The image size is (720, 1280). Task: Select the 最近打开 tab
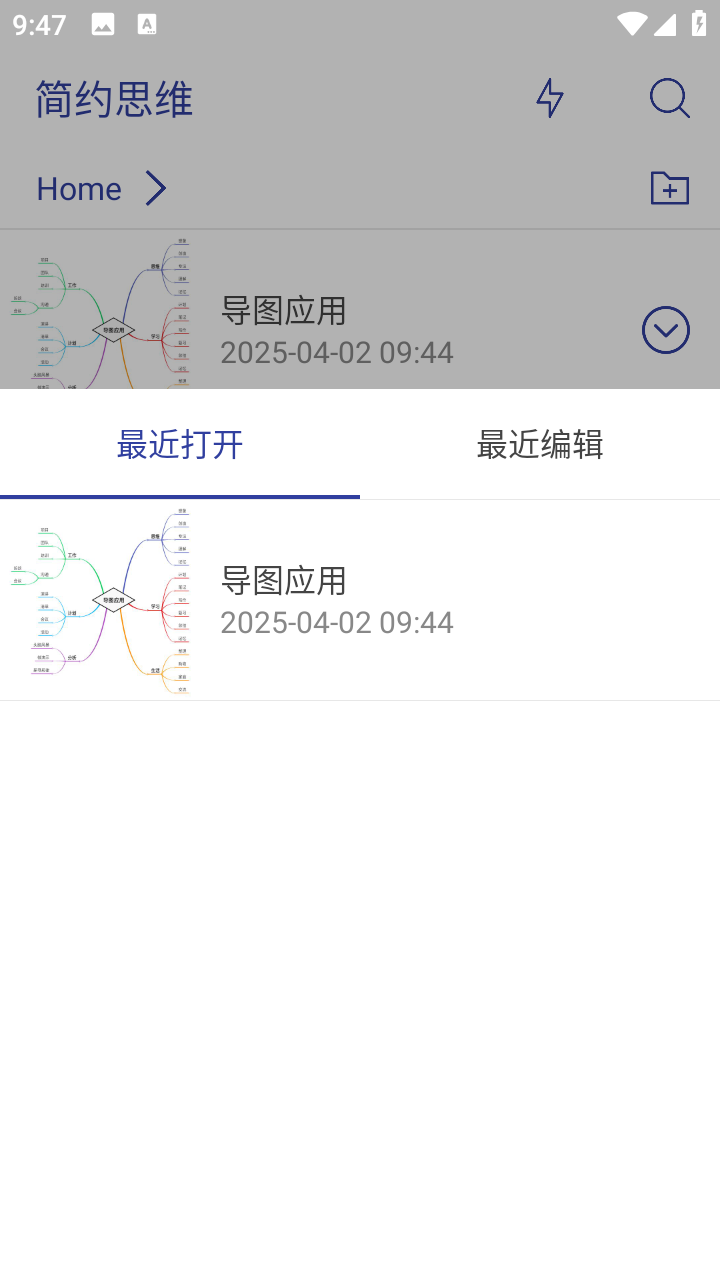180,444
